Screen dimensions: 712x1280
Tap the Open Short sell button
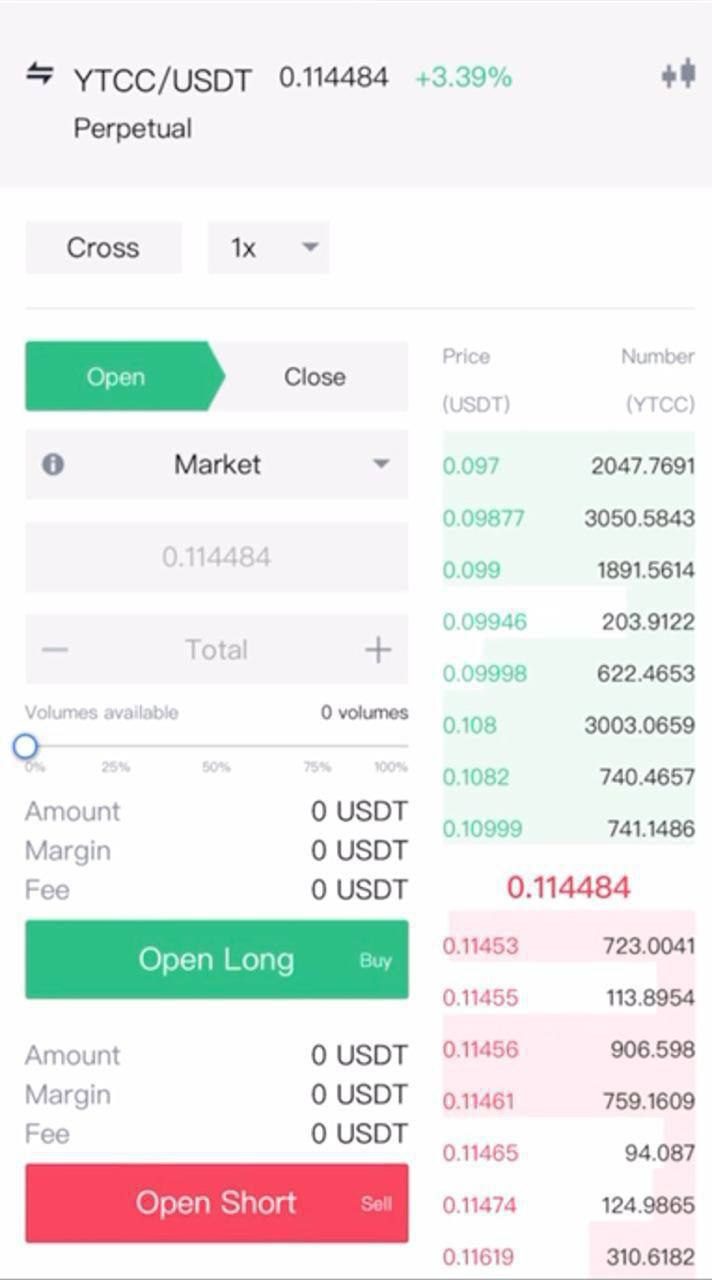coord(216,1203)
